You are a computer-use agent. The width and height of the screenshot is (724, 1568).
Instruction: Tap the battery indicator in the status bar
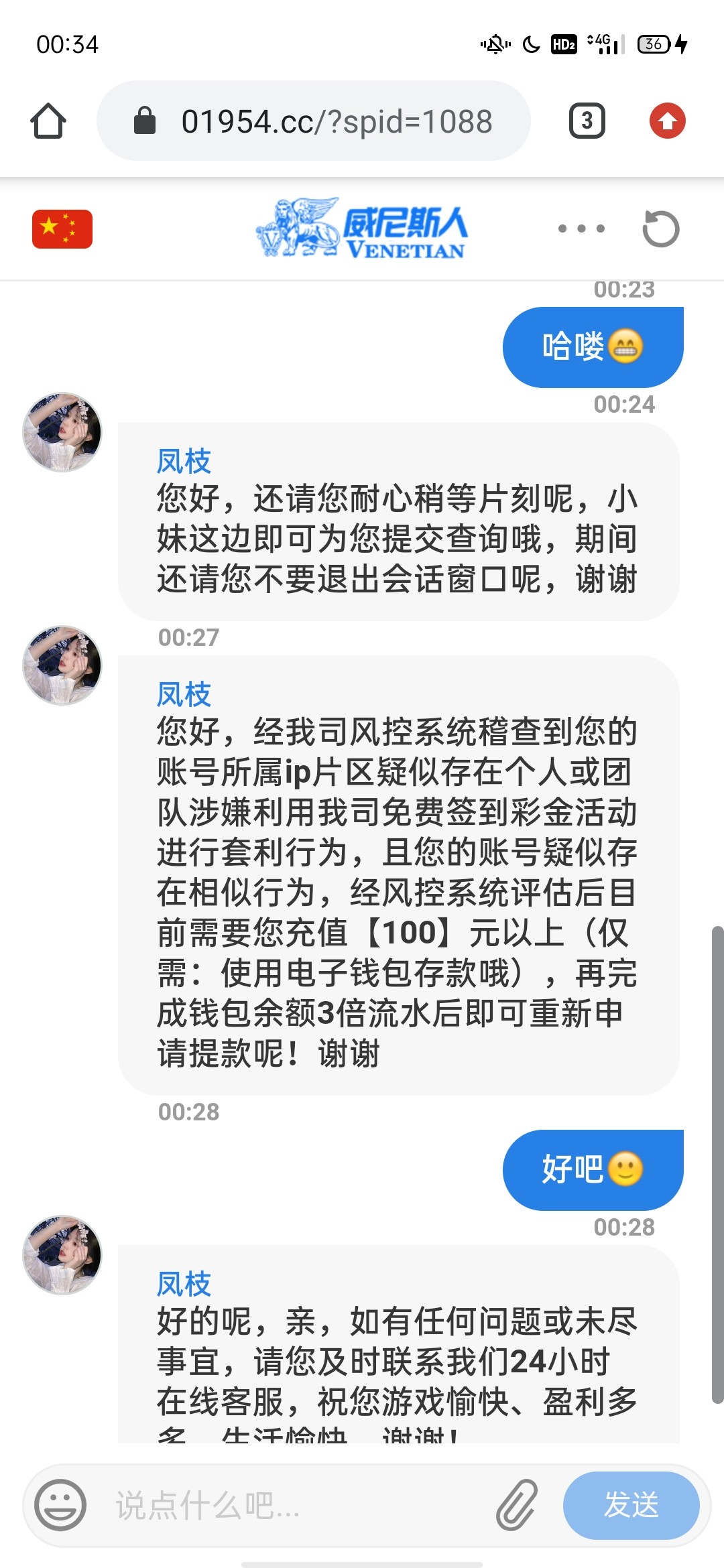(x=652, y=44)
